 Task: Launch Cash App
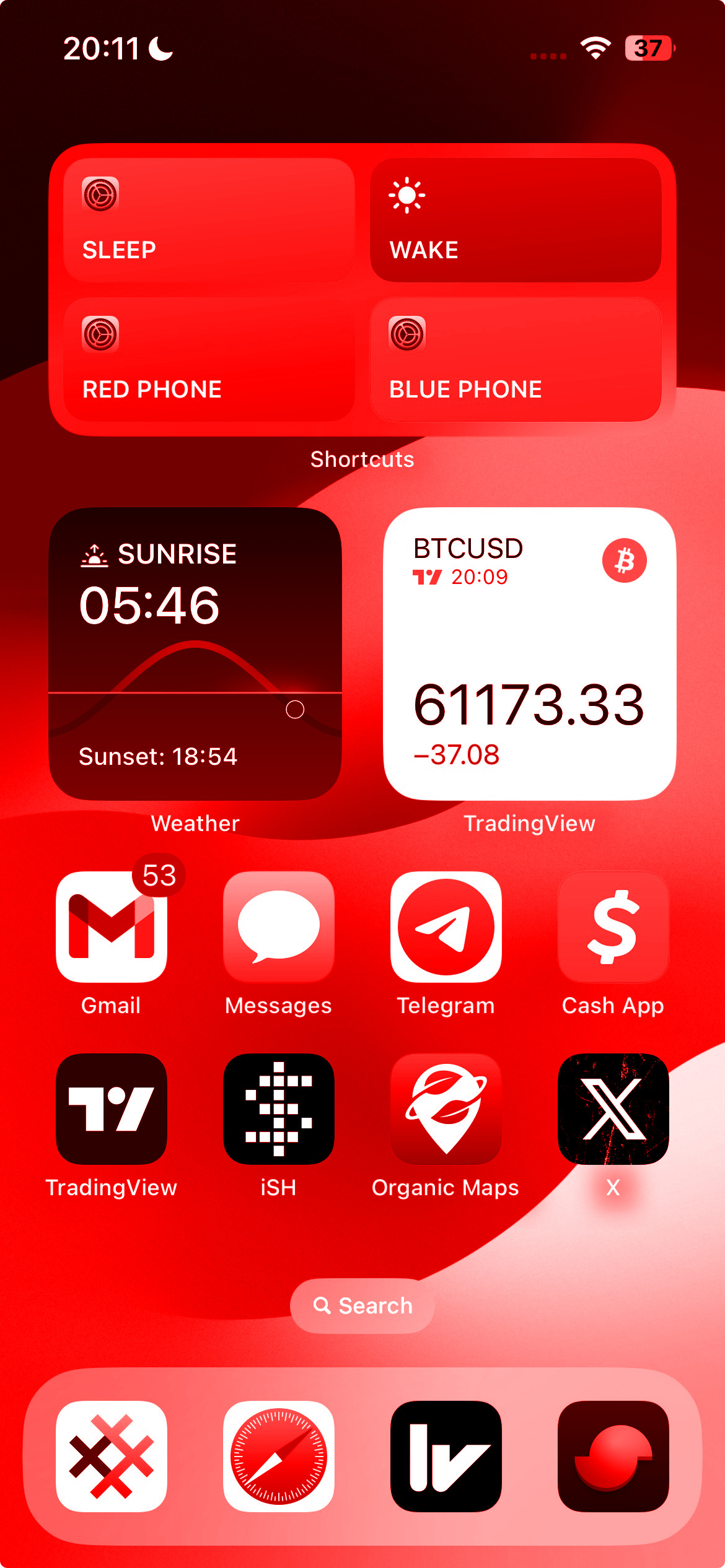click(x=613, y=927)
